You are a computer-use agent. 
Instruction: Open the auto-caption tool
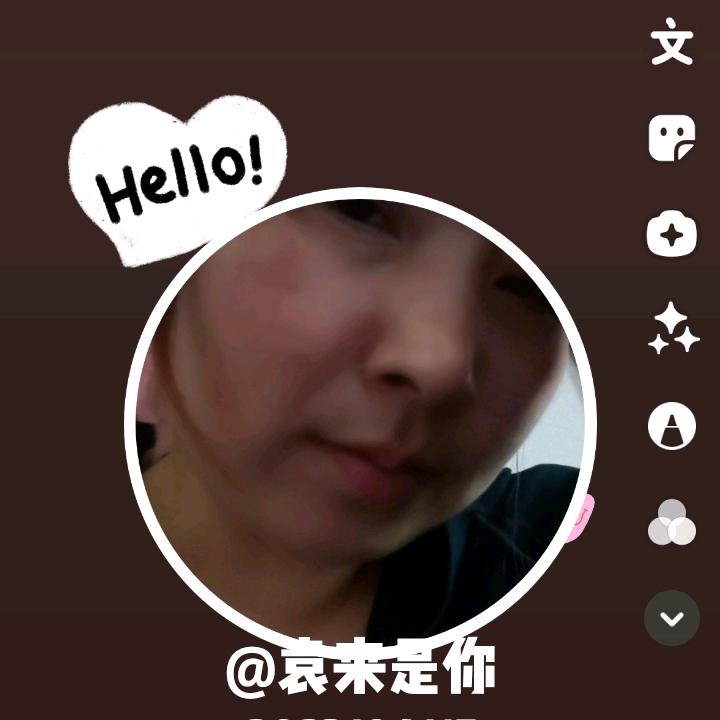tap(672, 426)
